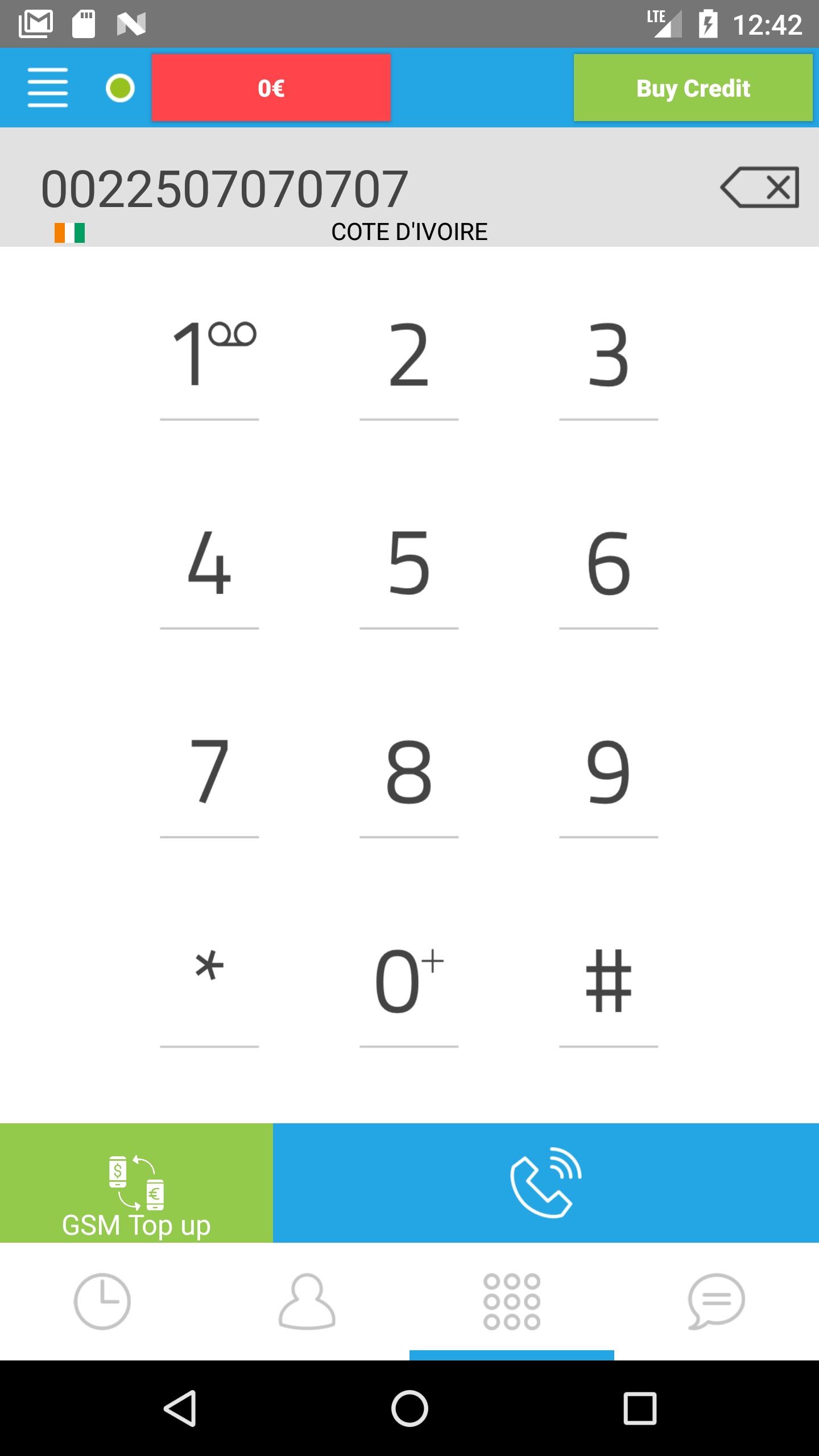This screenshot has width=819, height=1456.
Task: Switch to the call history tab
Action: pos(102,1301)
